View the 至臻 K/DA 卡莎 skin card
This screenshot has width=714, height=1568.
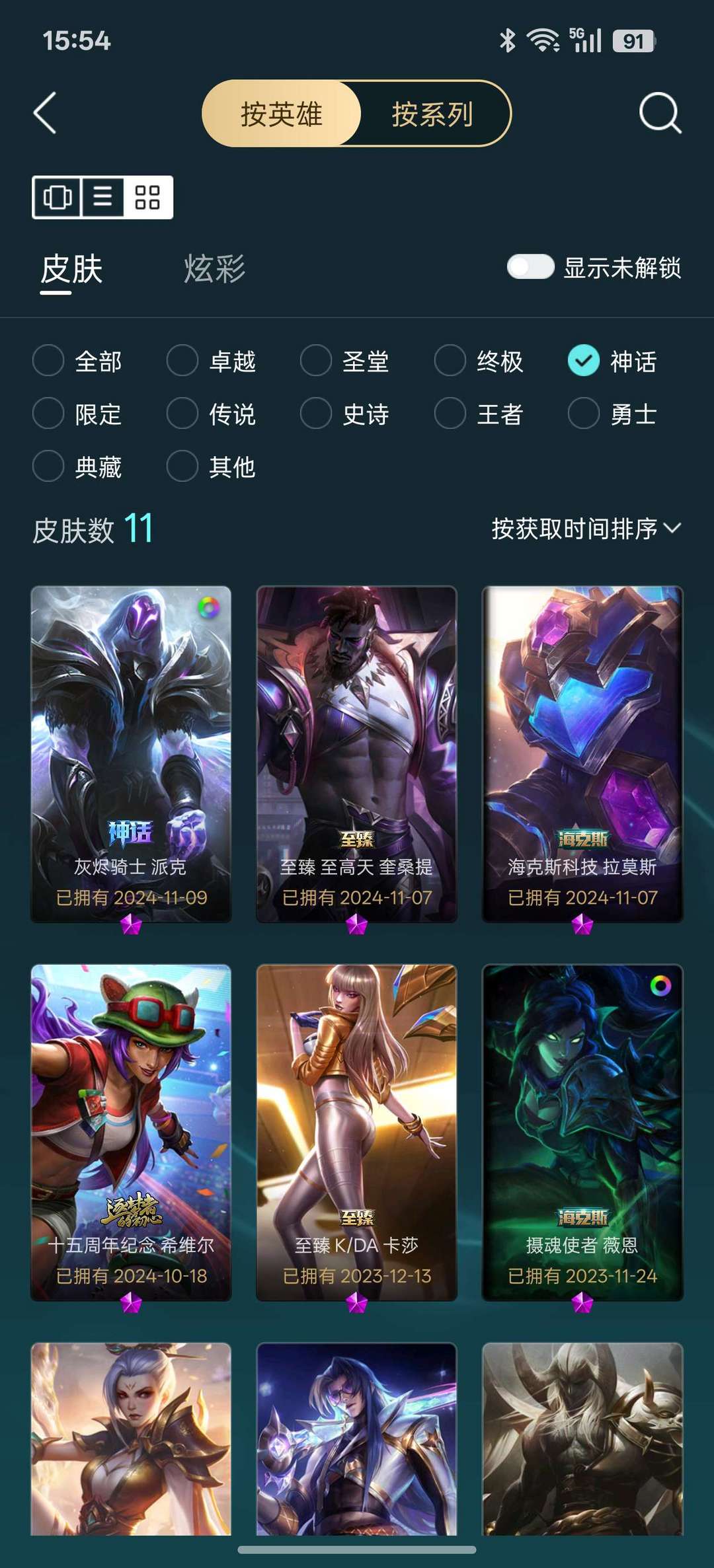point(356,1133)
